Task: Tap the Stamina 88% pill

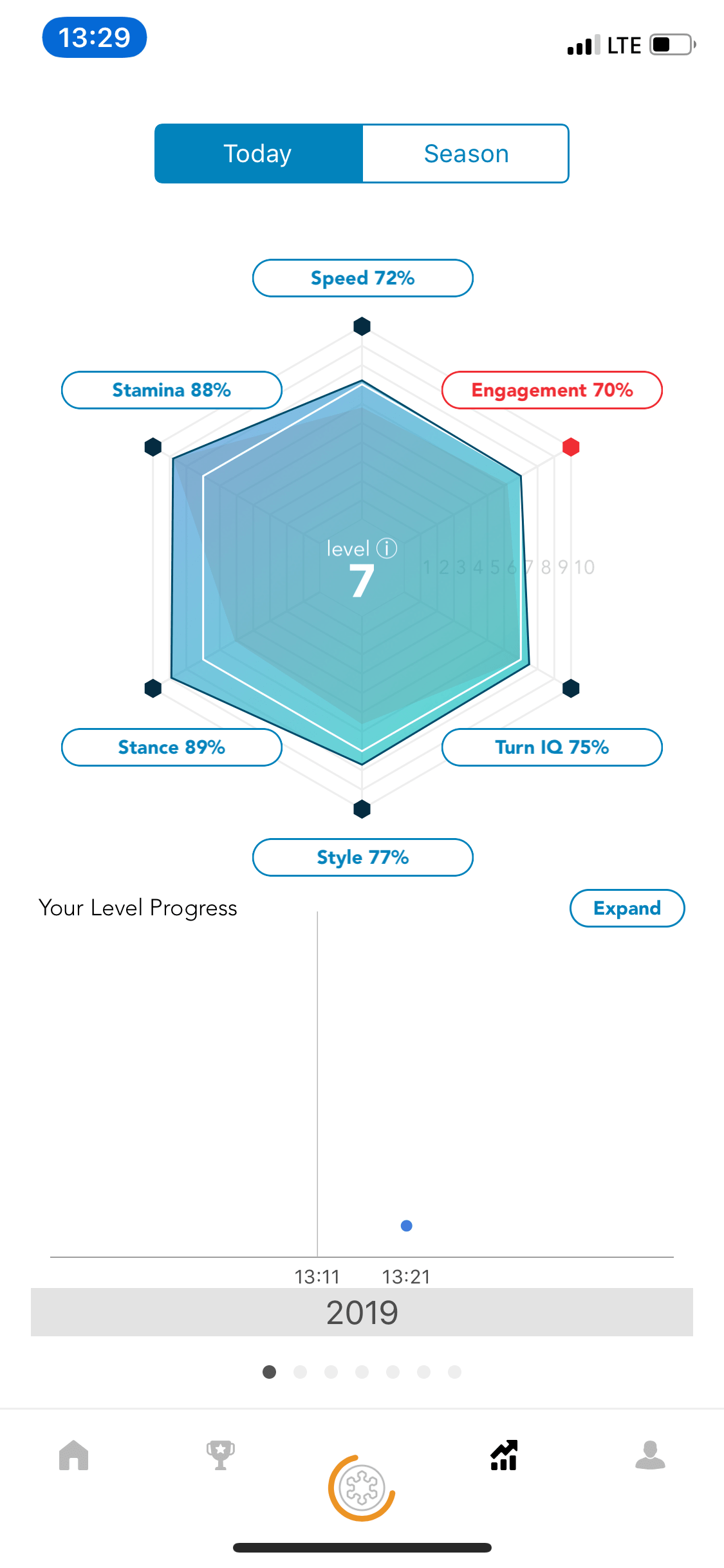Action: click(172, 390)
